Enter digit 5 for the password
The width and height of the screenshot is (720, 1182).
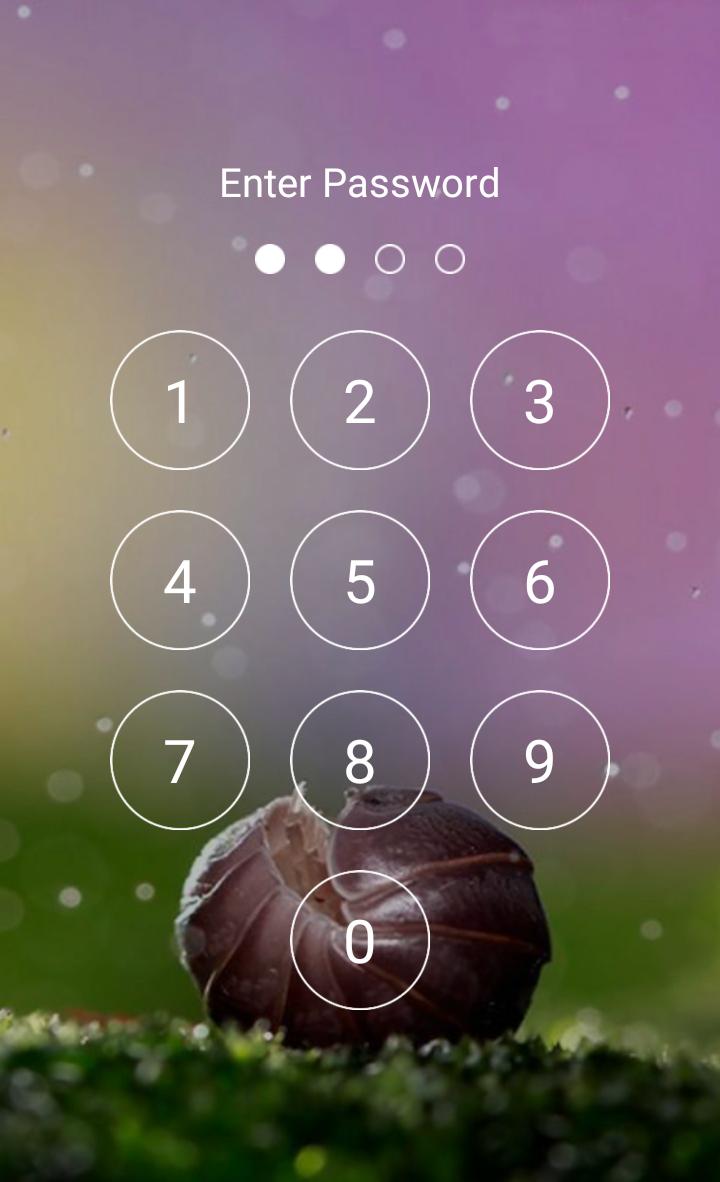click(360, 580)
